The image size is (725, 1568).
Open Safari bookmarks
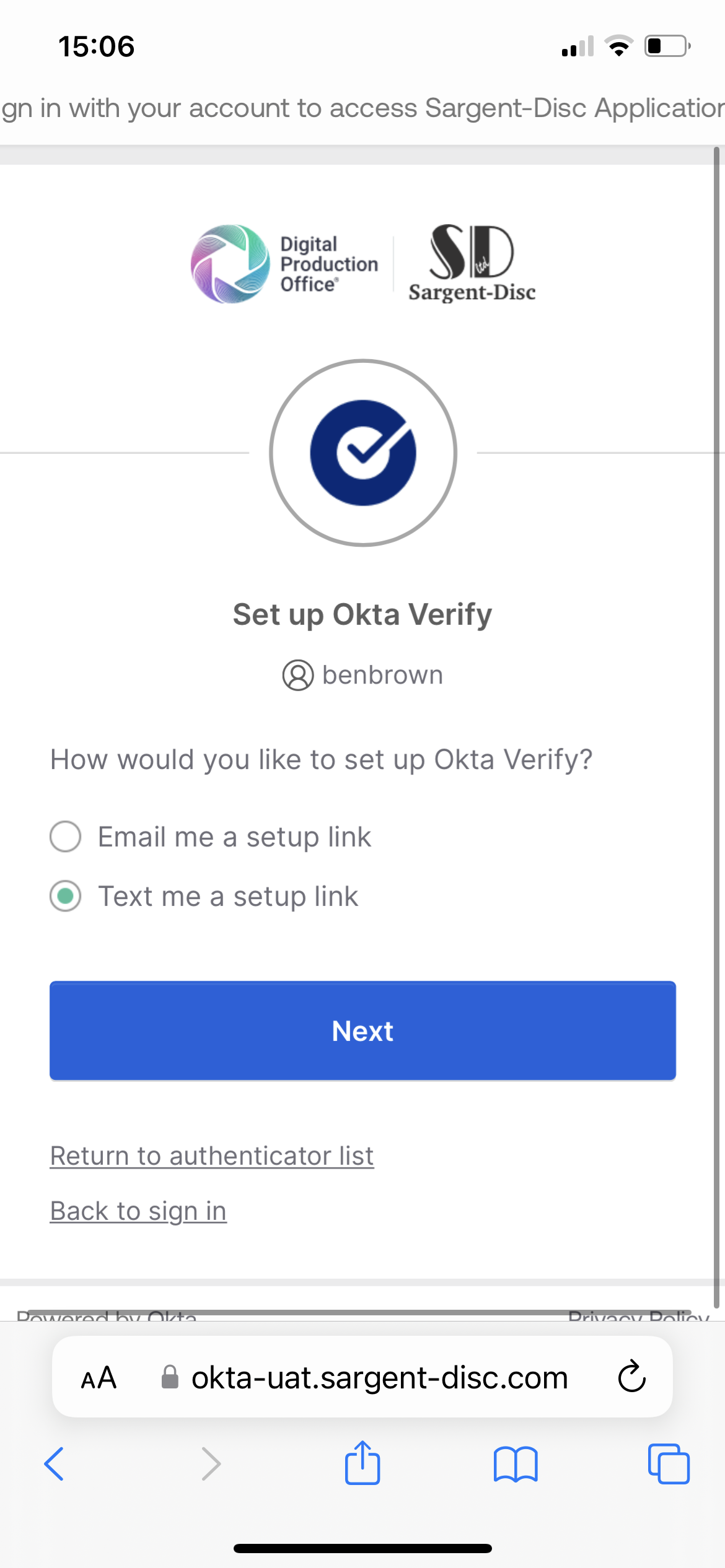pyautogui.click(x=516, y=1464)
